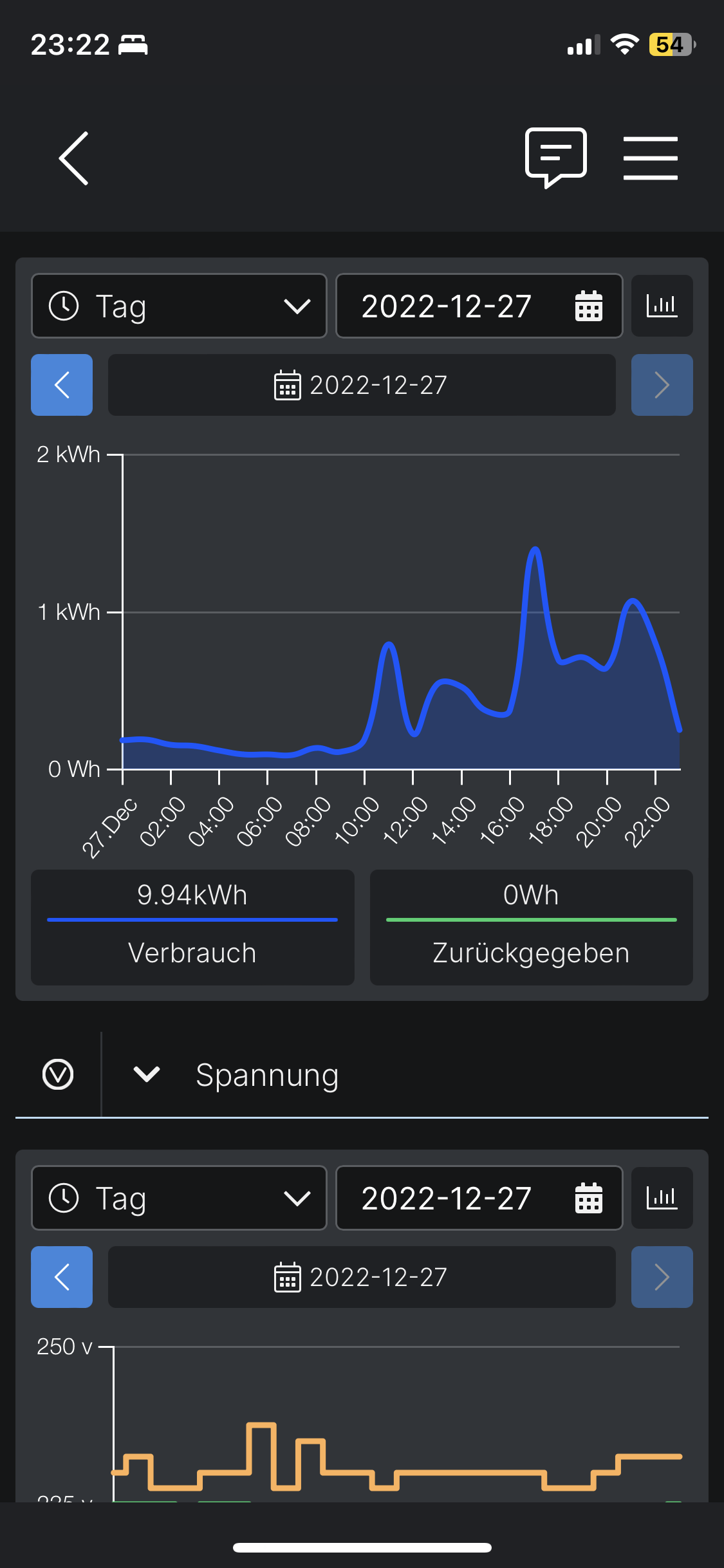Tap the consumption 2022-12-27 date bar

point(362,385)
